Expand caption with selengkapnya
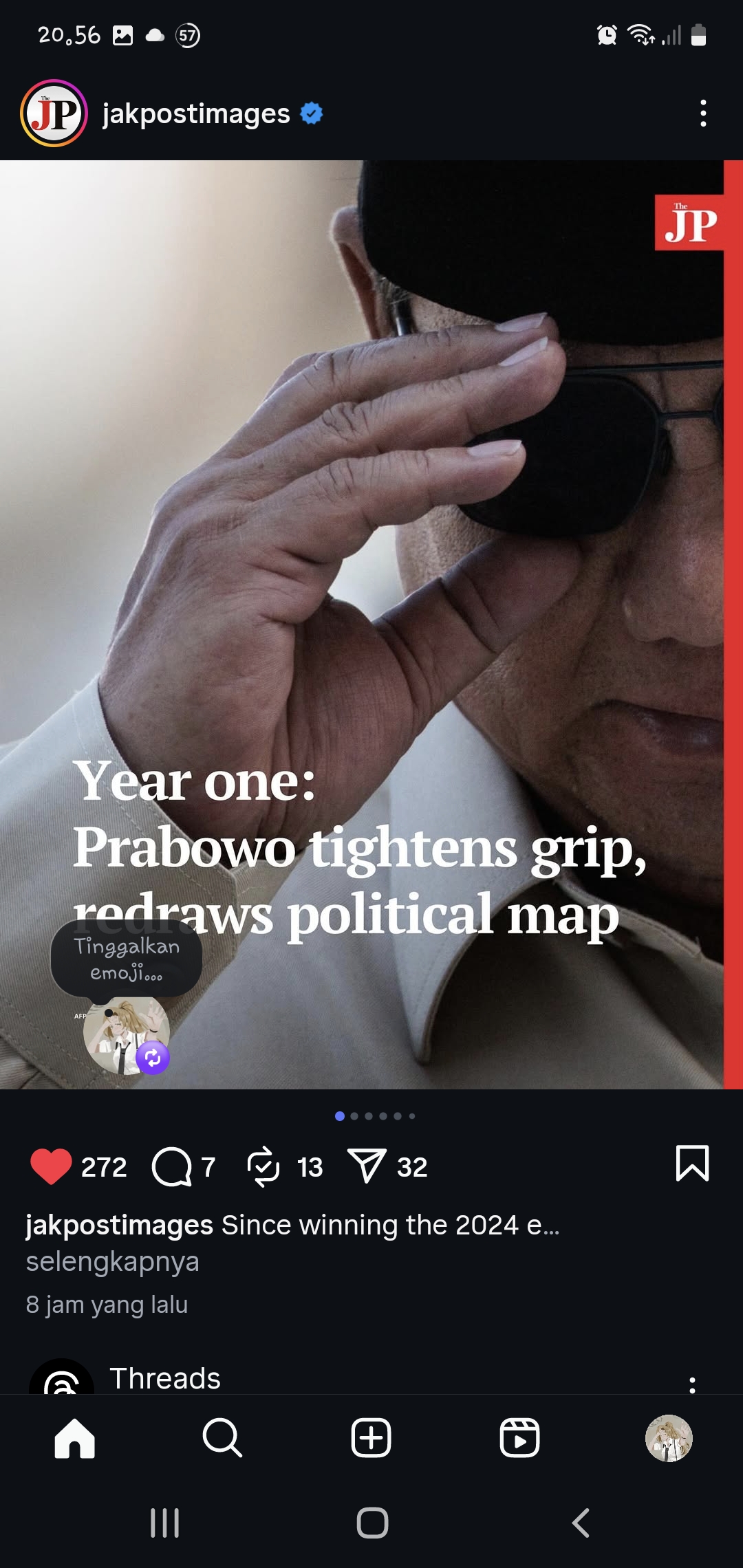The image size is (743, 1568). [112, 1261]
